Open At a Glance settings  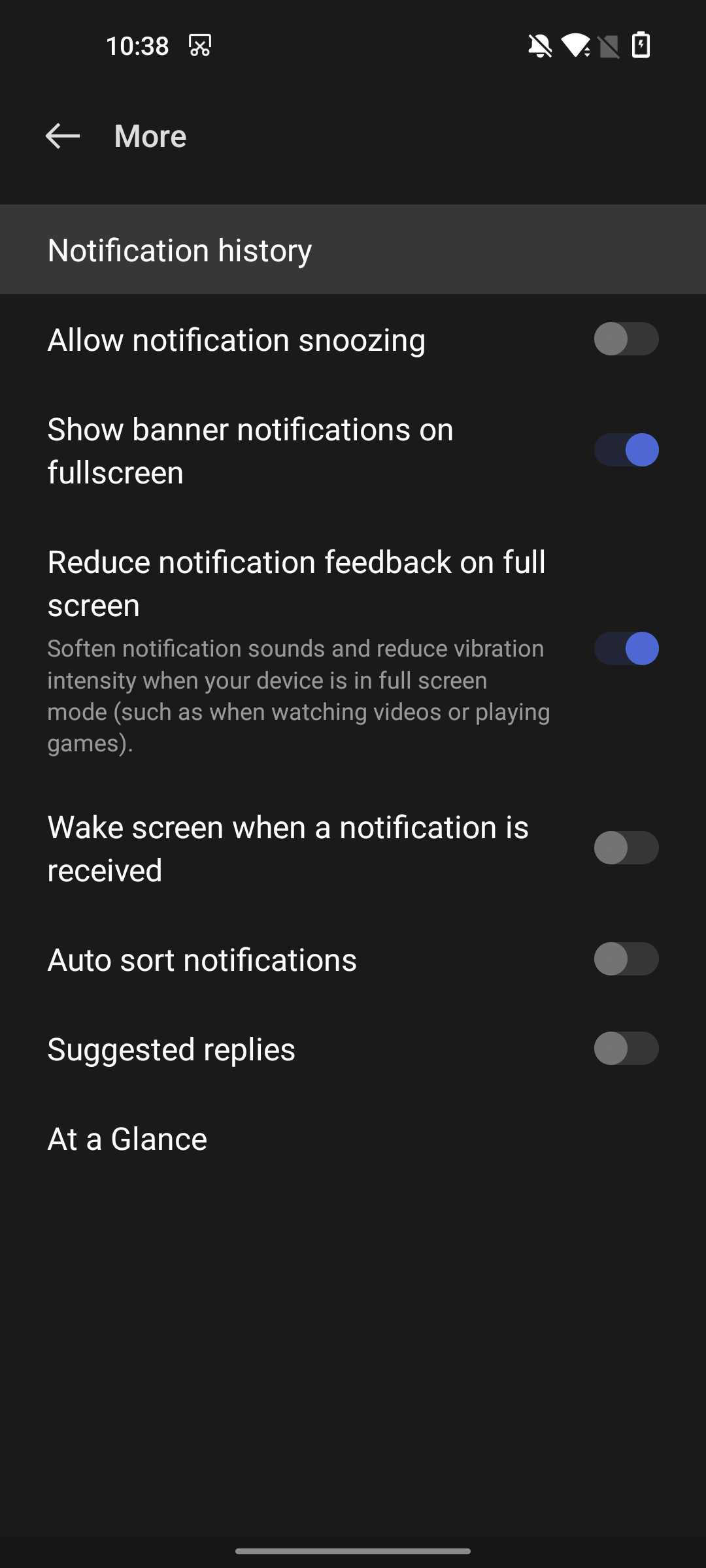point(127,1139)
